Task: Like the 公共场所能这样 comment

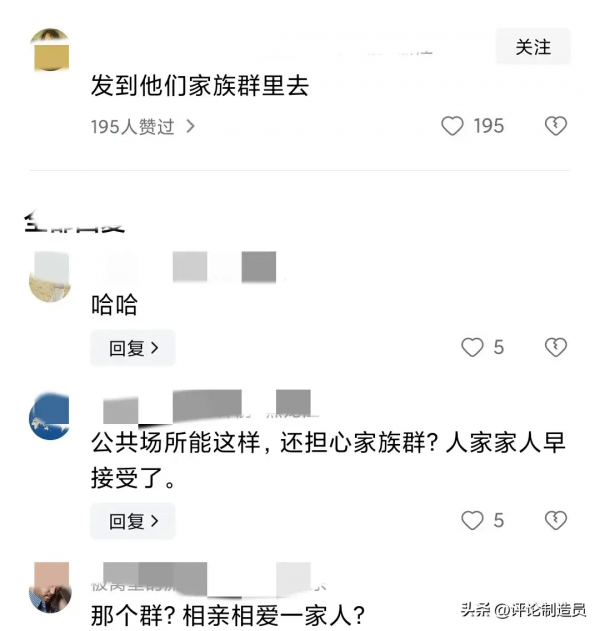Action: pyautogui.click(x=472, y=521)
